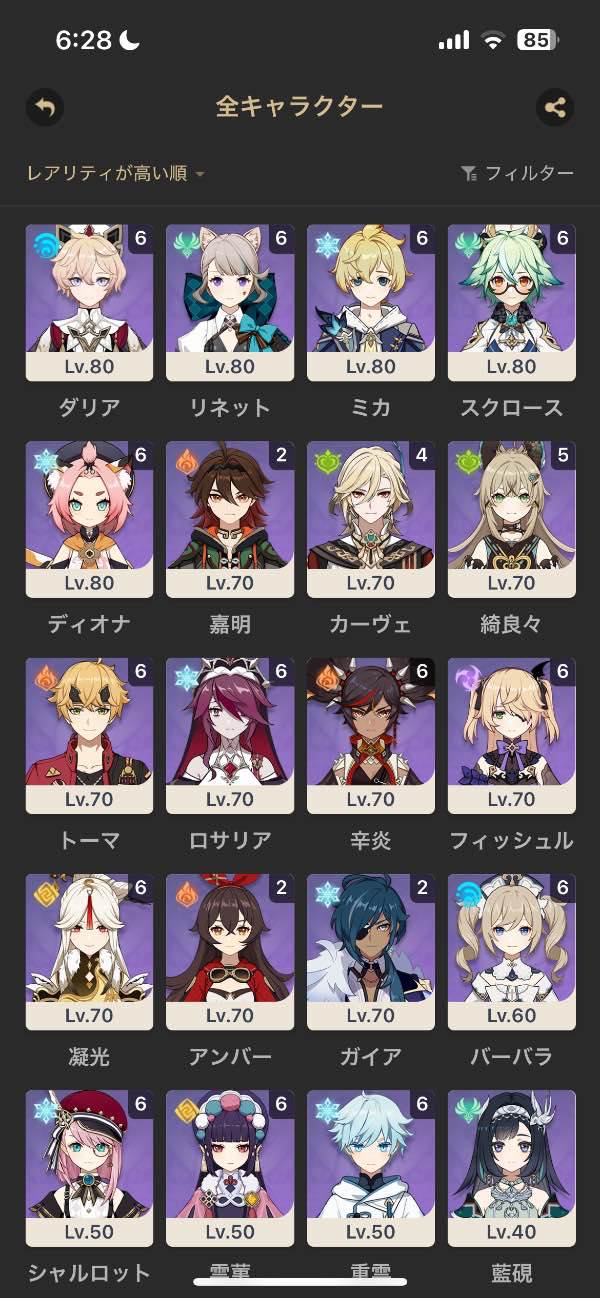This screenshot has width=600, height=1298.
Task: Select ディオナ character card
Action: coord(89,520)
